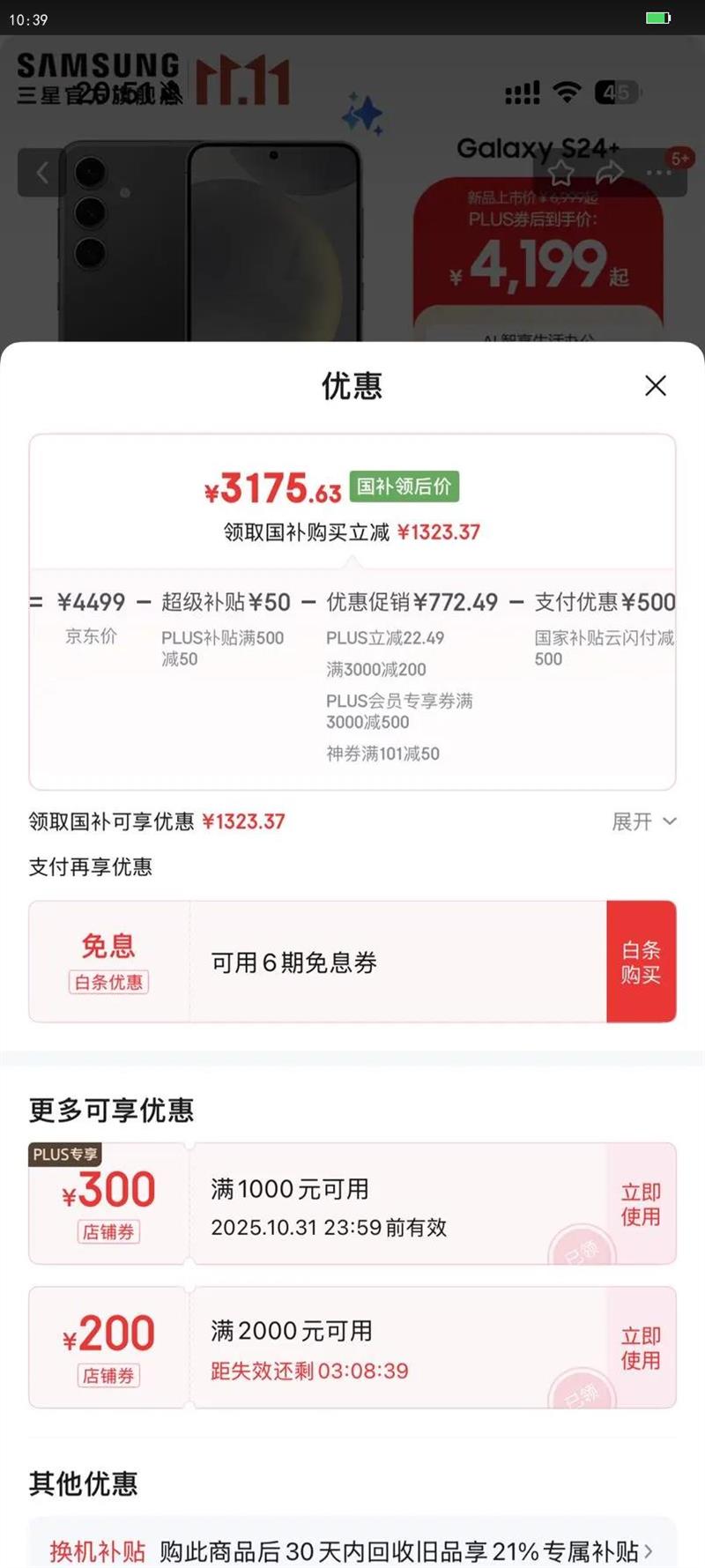The width and height of the screenshot is (705, 1568).
Task: Use the ¥300 PLUS专享 store coupon
Action: [641, 1204]
